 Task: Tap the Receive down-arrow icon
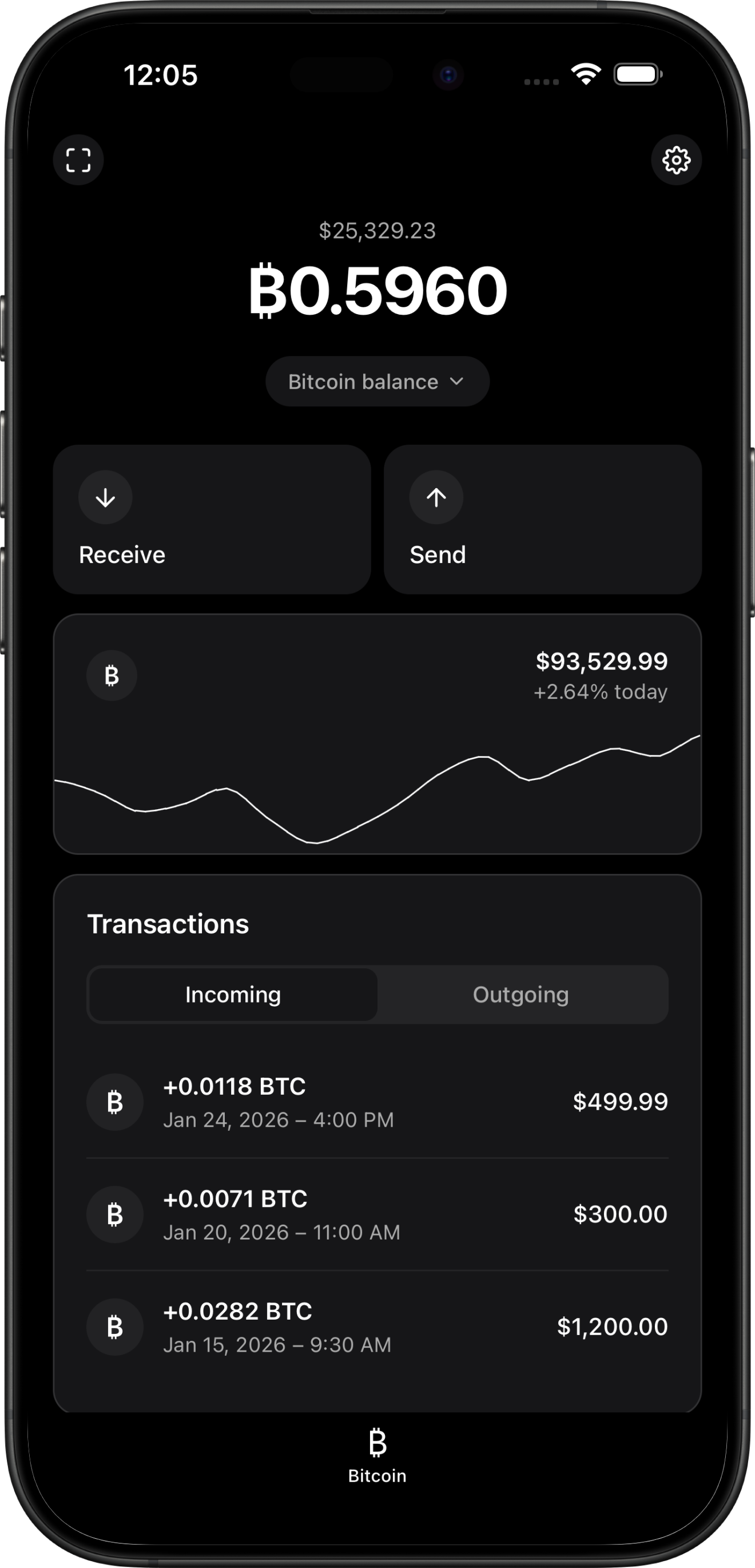(x=105, y=497)
